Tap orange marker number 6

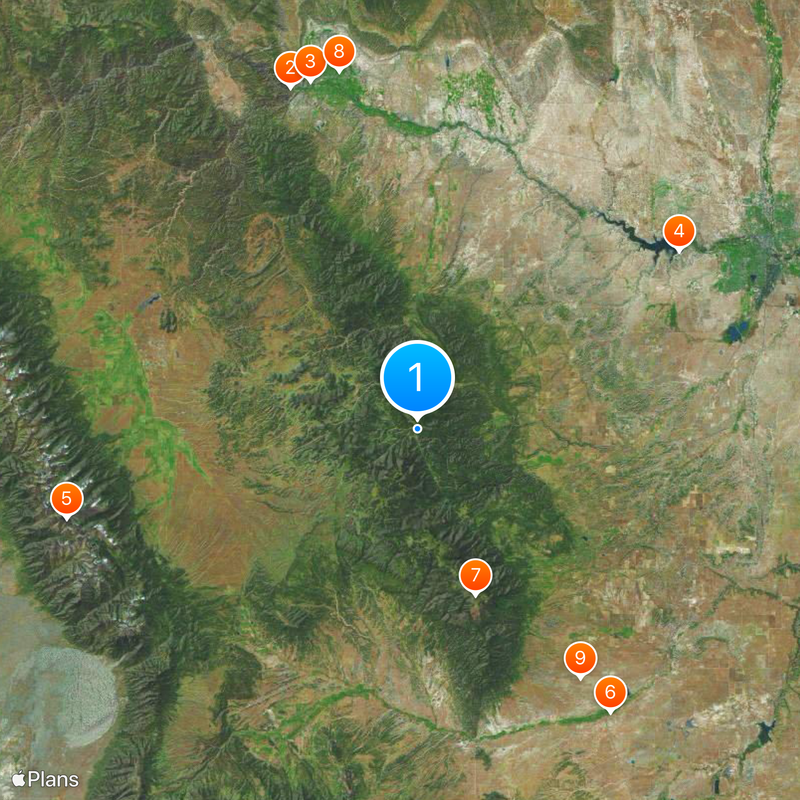pyautogui.click(x=610, y=692)
